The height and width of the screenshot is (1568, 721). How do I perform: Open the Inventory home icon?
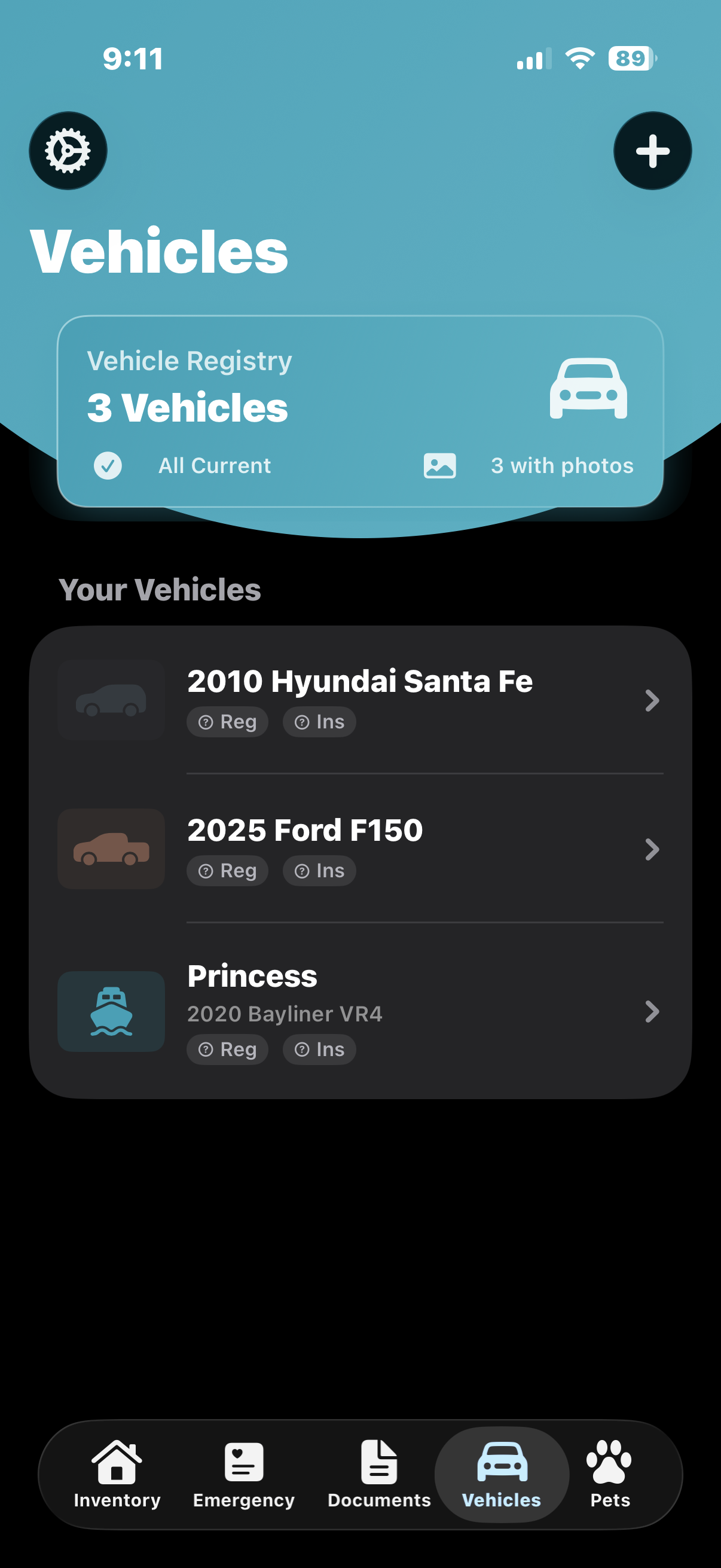(x=117, y=1462)
